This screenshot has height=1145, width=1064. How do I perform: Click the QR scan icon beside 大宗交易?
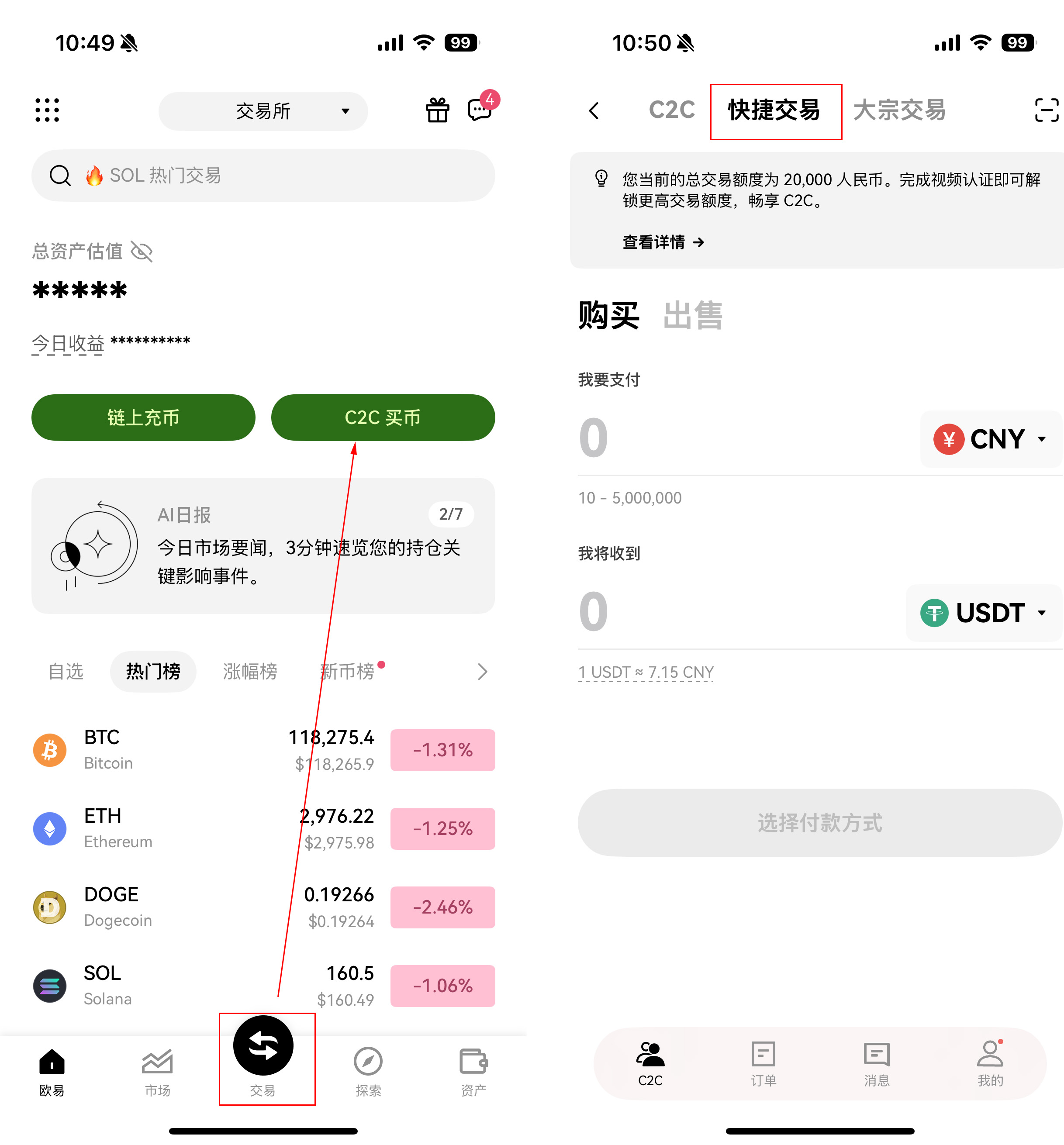(1046, 111)
